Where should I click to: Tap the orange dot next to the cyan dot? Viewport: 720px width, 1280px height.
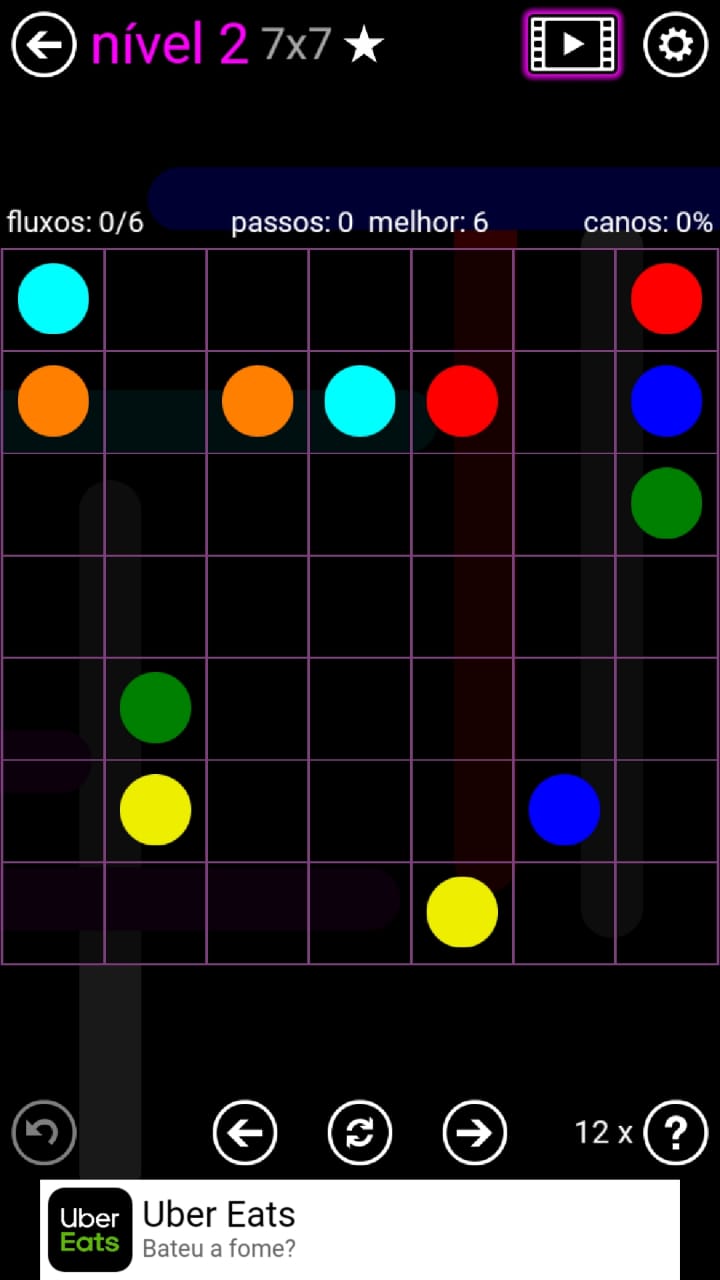pyautogui.click(x=257, y=401)
